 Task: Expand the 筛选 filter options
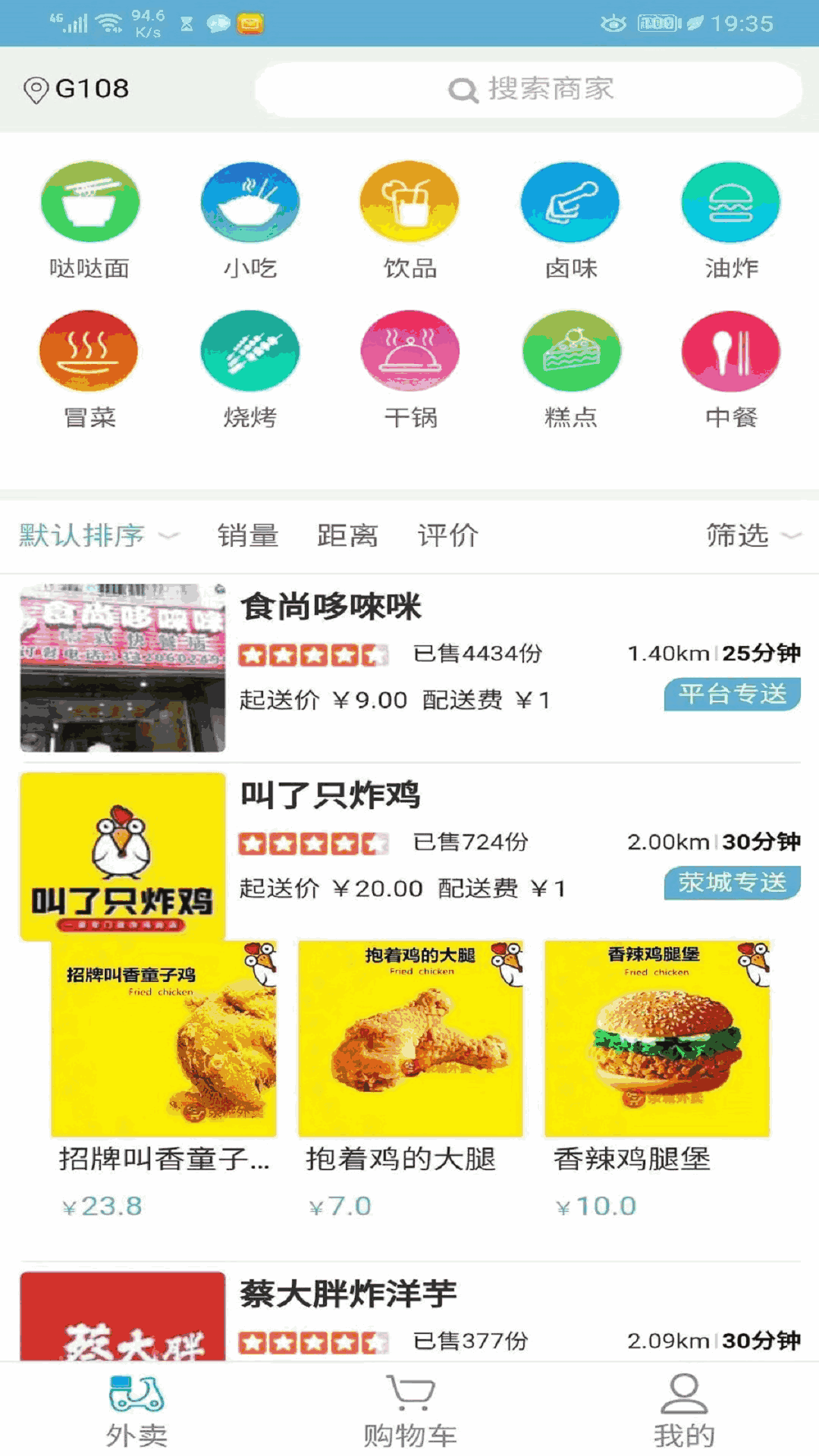[752, 535]
